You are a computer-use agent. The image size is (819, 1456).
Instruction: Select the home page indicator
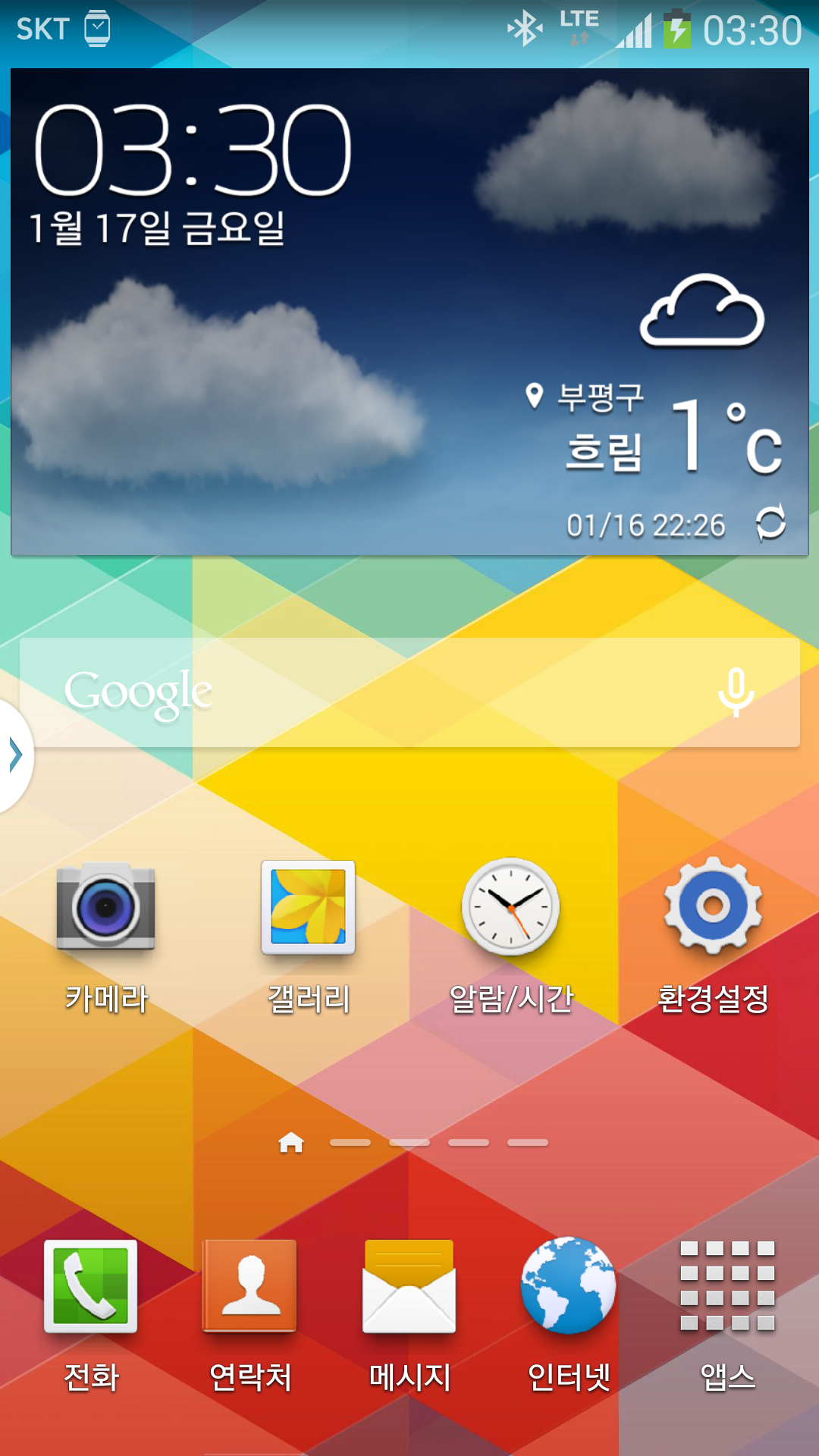(291, 1142)
